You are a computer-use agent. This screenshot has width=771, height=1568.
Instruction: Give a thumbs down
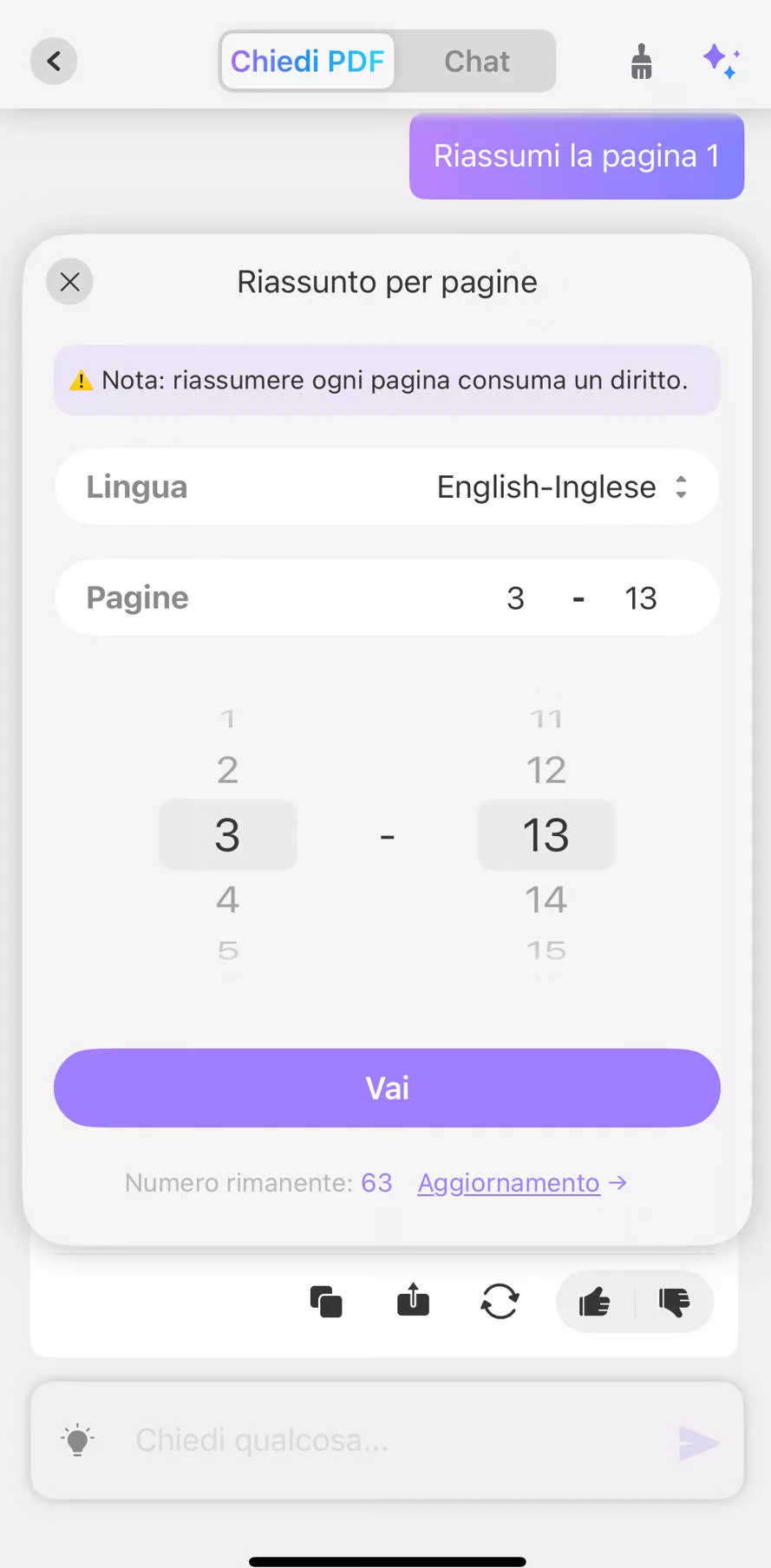click(x=674, y=1302)
